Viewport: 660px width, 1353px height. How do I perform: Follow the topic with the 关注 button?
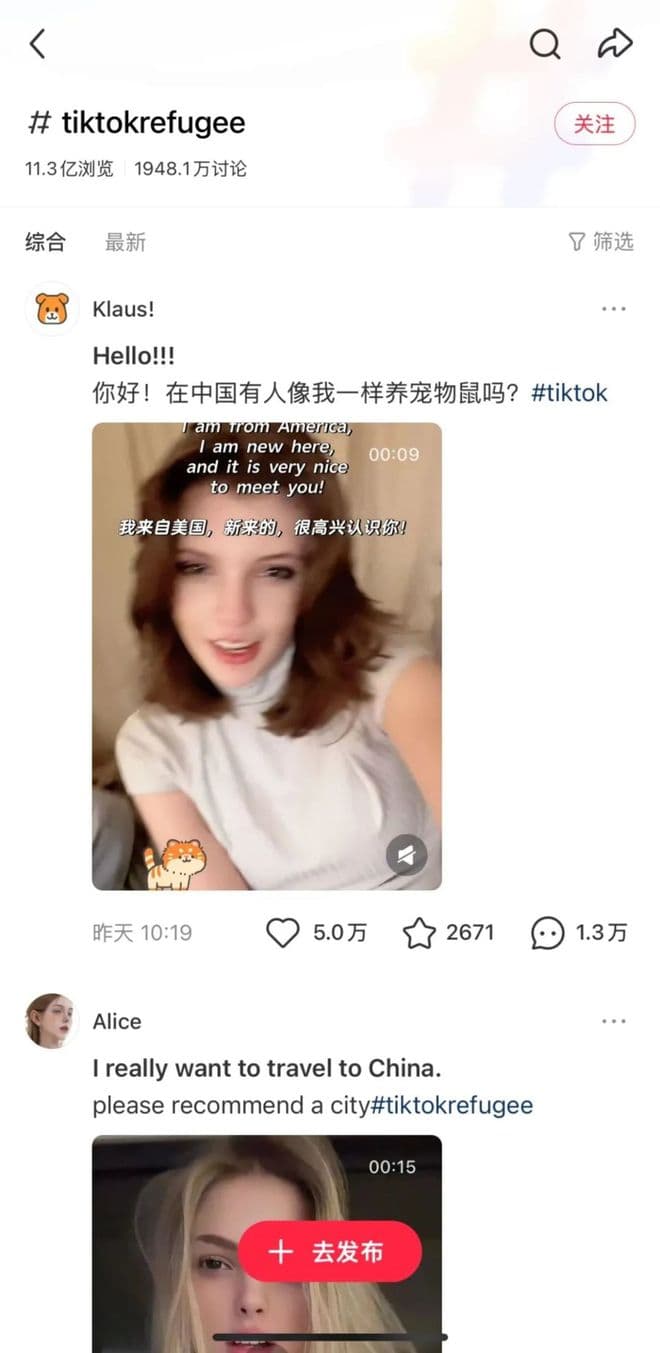[594, 124]
